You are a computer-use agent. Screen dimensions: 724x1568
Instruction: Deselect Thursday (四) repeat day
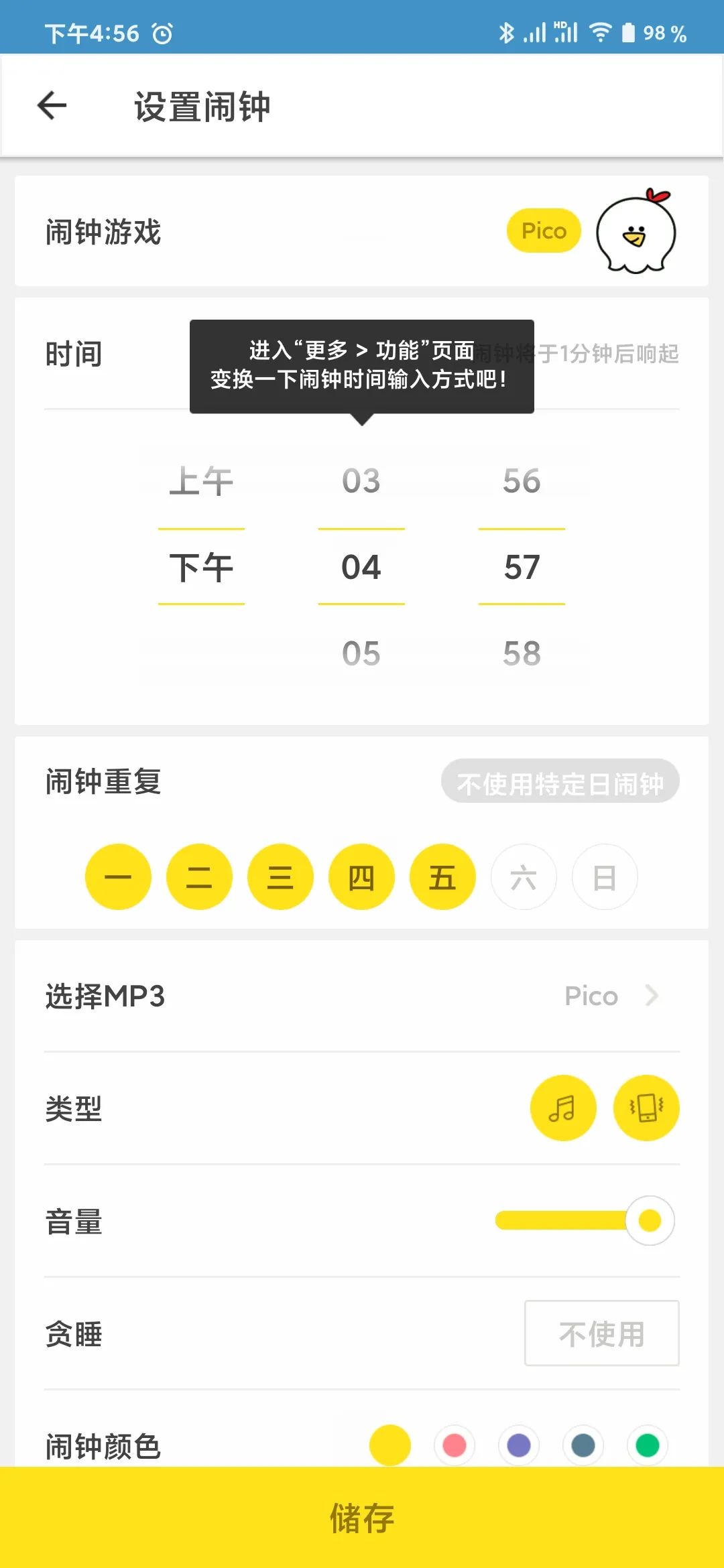(x=361, y=876)
